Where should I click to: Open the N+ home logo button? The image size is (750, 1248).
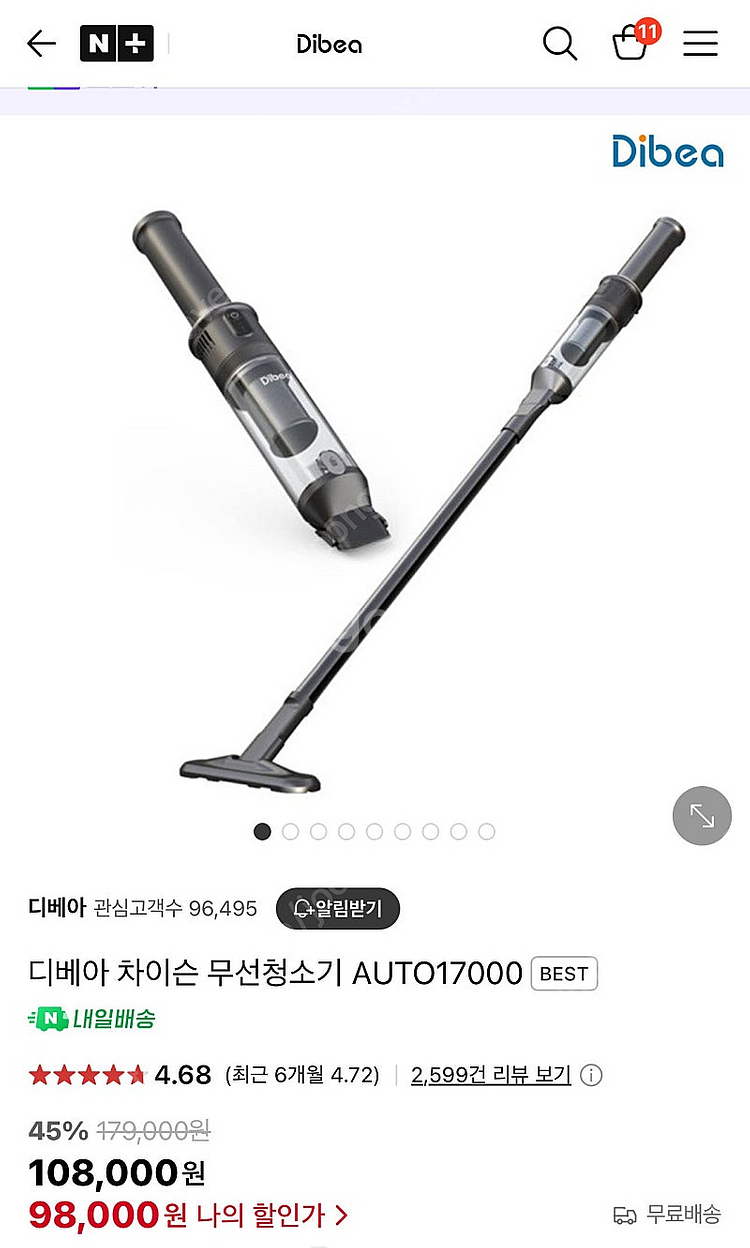117,44
